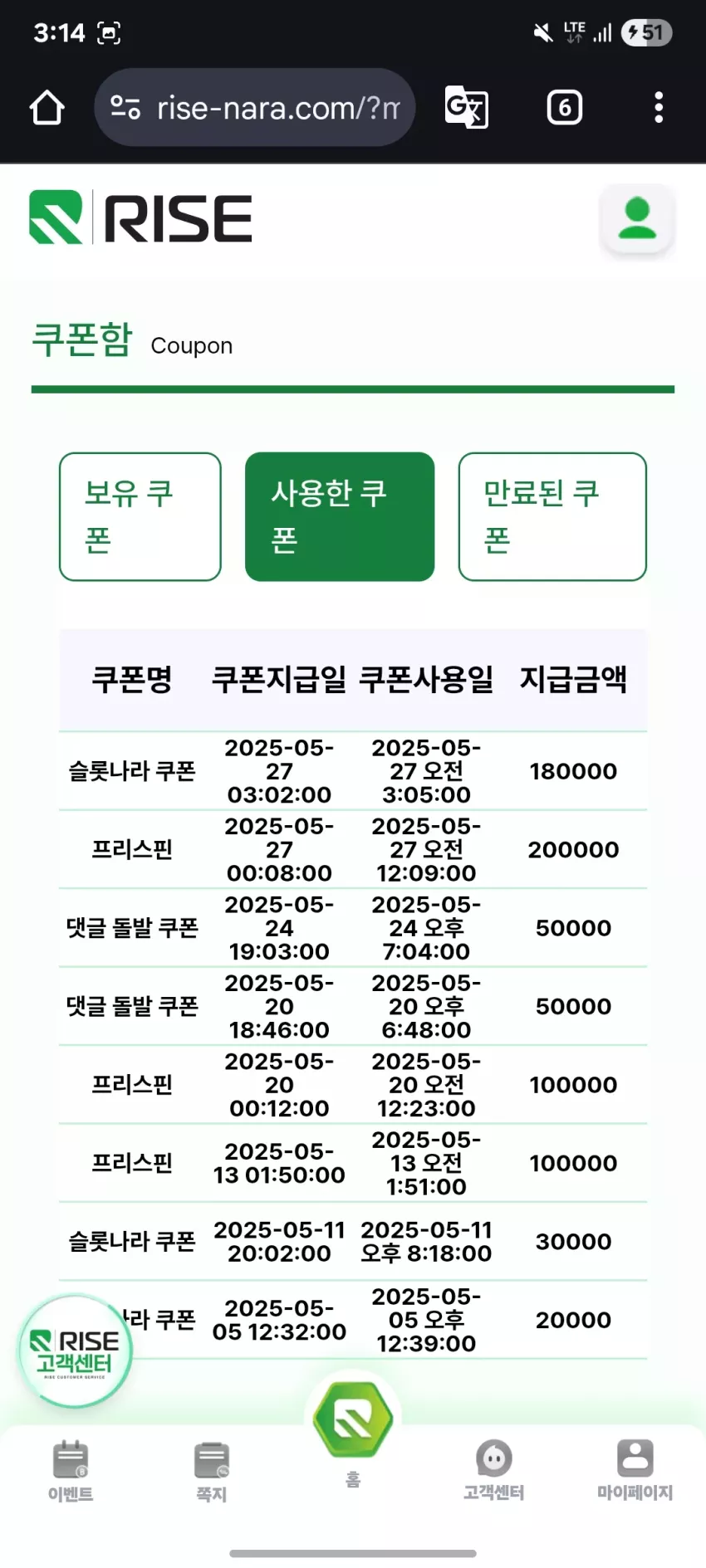Open 이벤트 in the bottom navigation
Image resolution: width=706 pixels, height=1568 pixels.
click(71, 1473)
